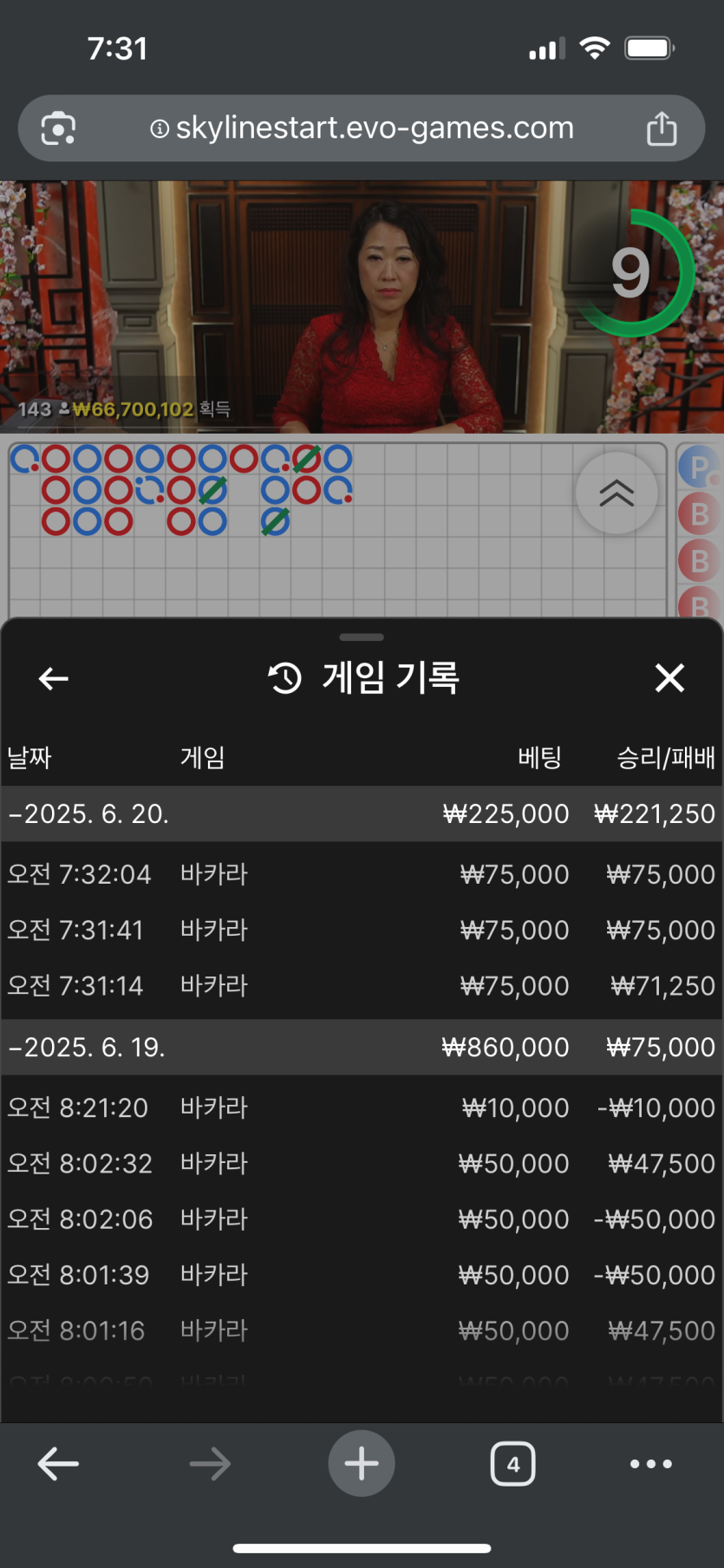Viewport: 724px width, 1568px height.
Task: Open a new browser tab
Action: click(362, 1464)
